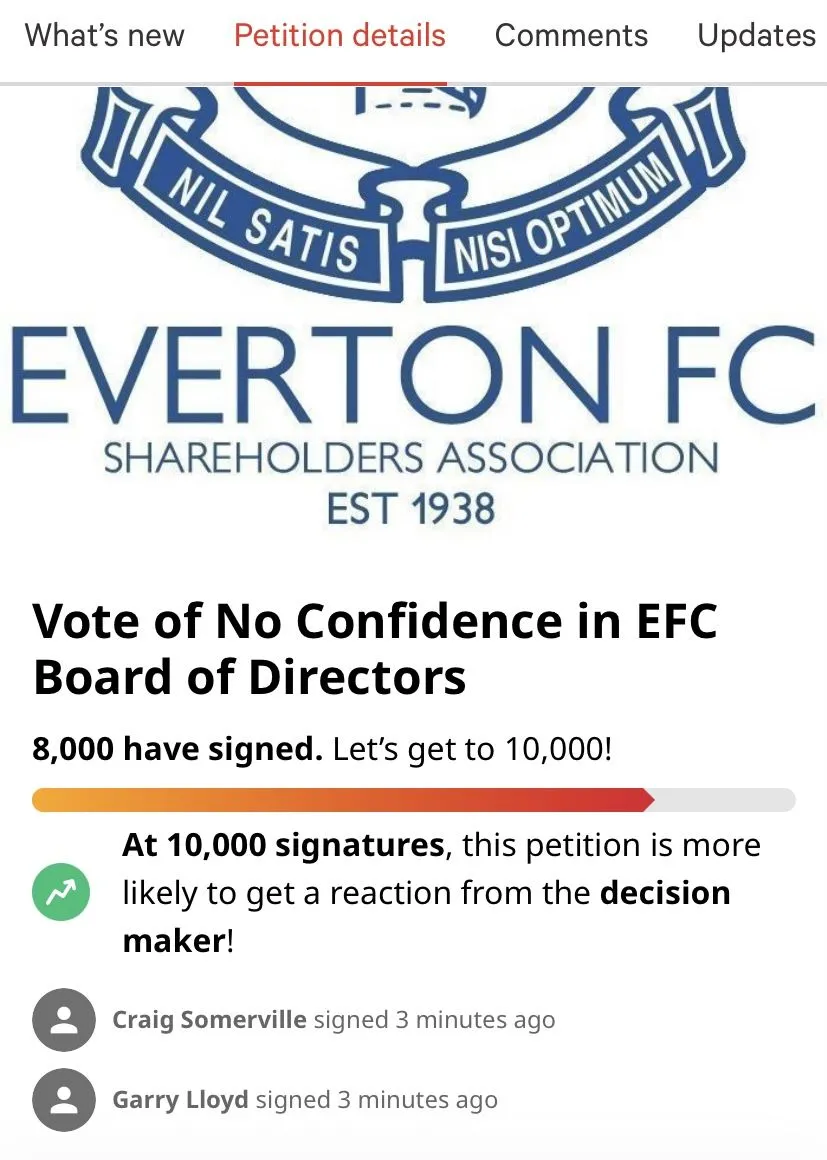The height and width of the screenshot is (1160, 827).
Task: Go to the Updates tab
Action: coord(756,36)
